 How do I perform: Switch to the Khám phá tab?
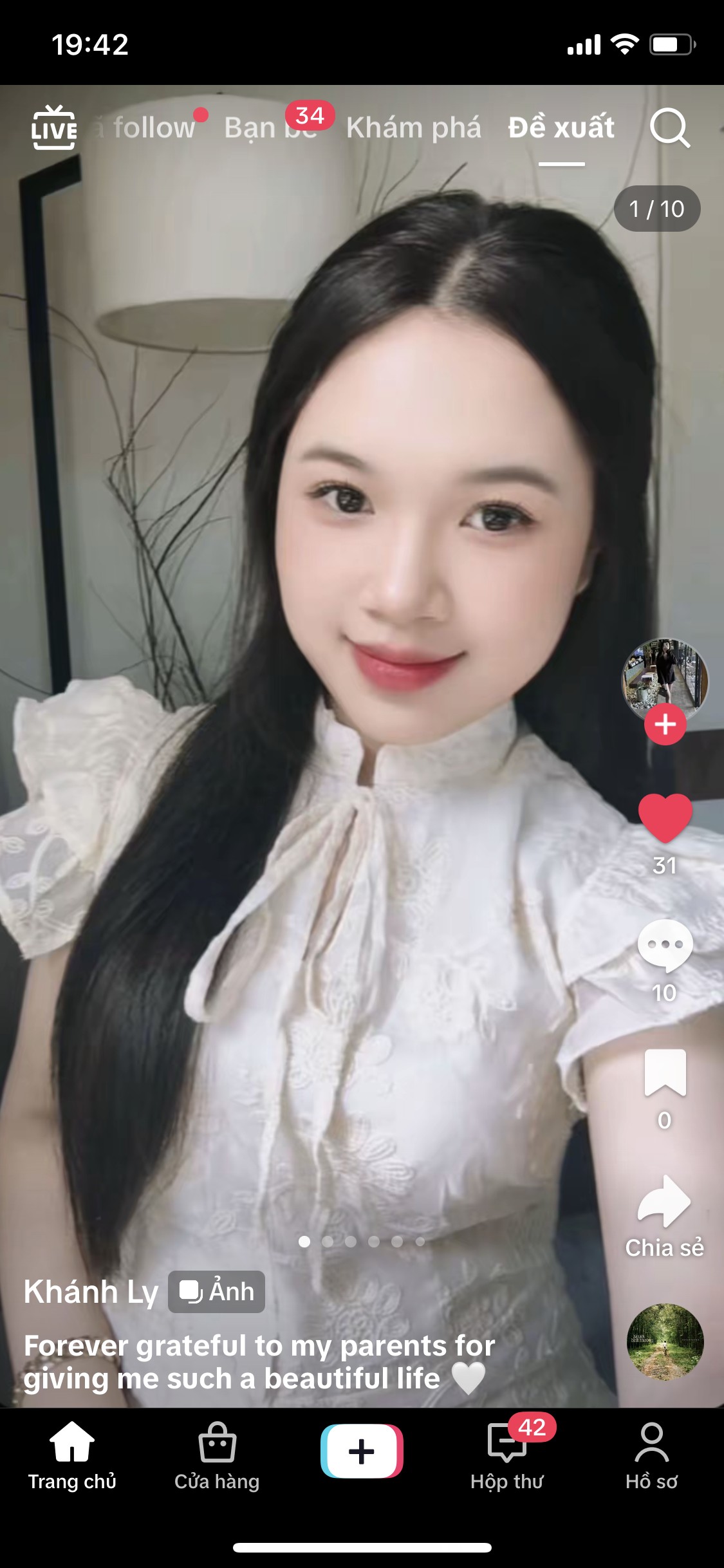pos(413,127)
